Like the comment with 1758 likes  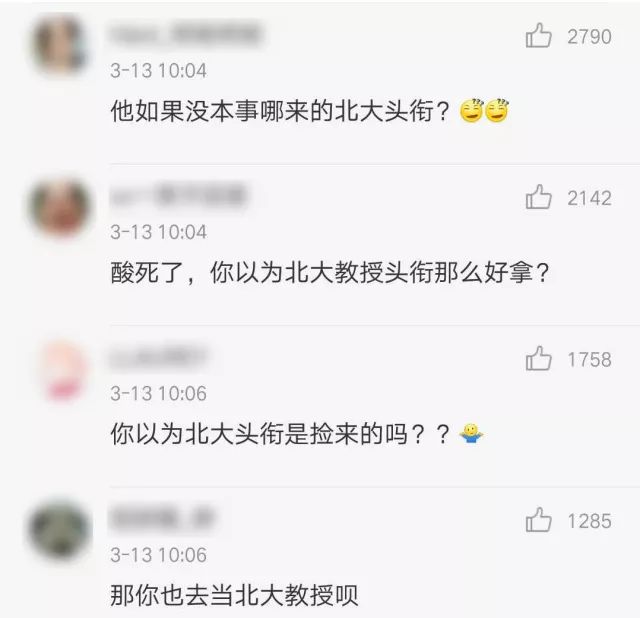[x=539, y=358]
